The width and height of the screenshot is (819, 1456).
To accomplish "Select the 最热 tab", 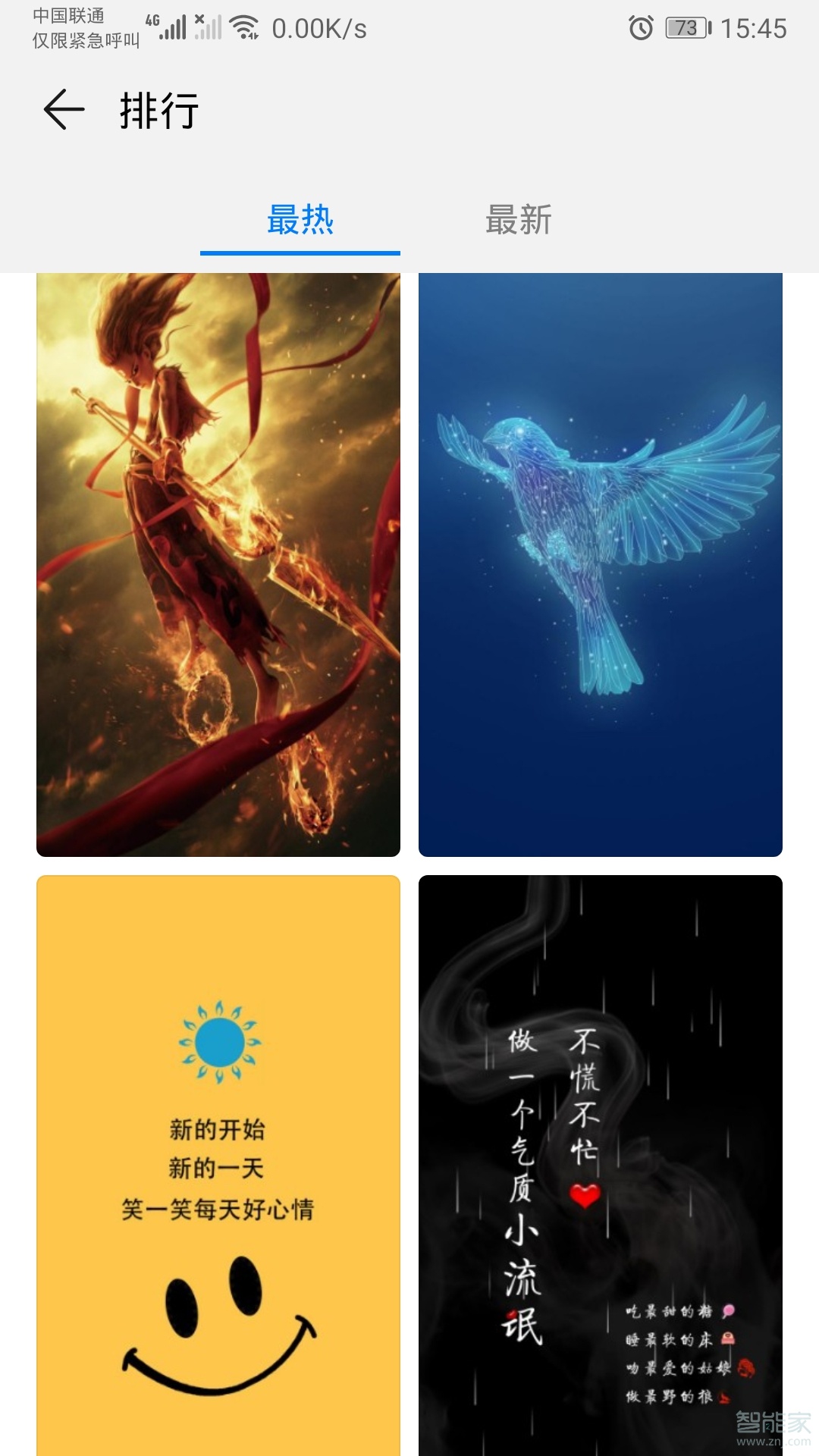I will (x=300, y=221).
